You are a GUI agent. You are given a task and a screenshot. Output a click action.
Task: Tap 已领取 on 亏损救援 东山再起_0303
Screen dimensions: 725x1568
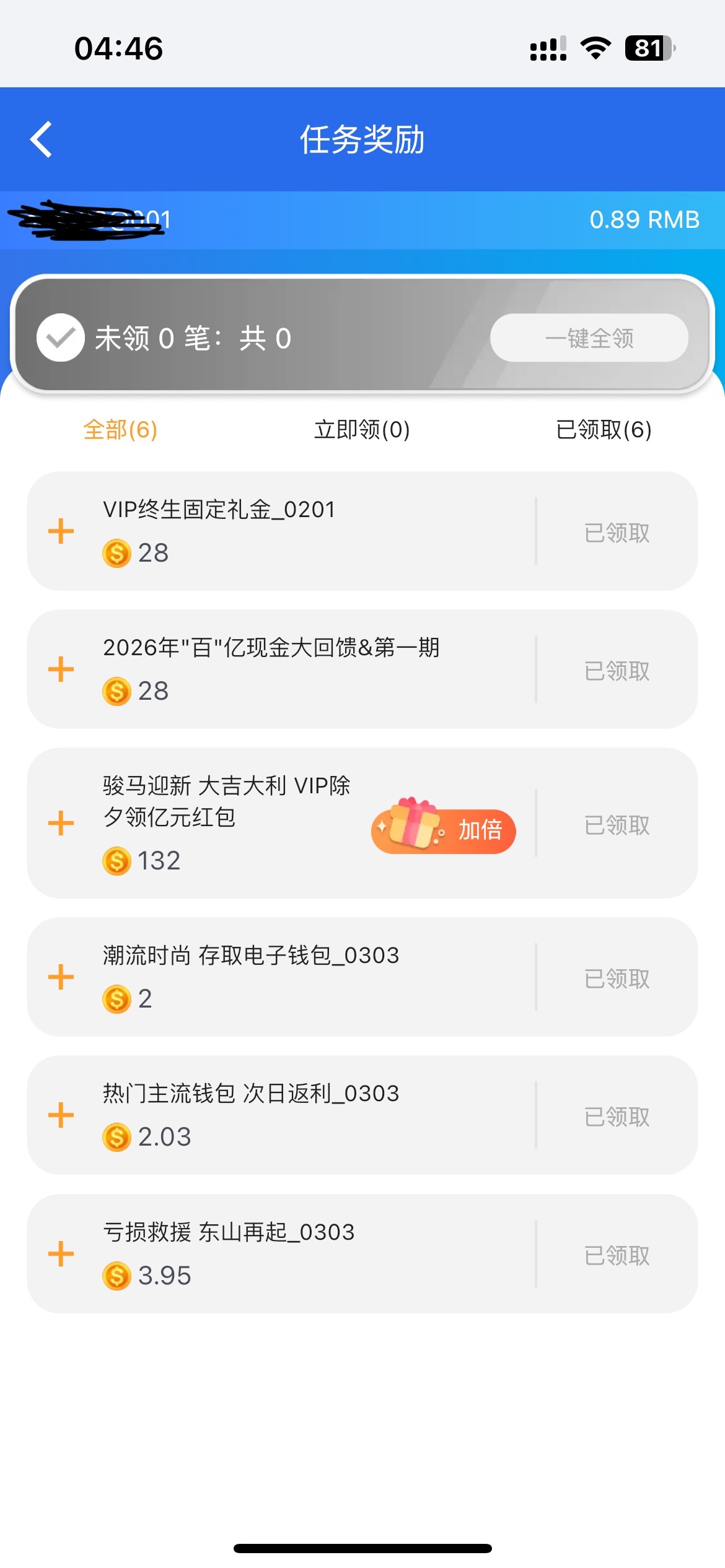coord(617,1255)
